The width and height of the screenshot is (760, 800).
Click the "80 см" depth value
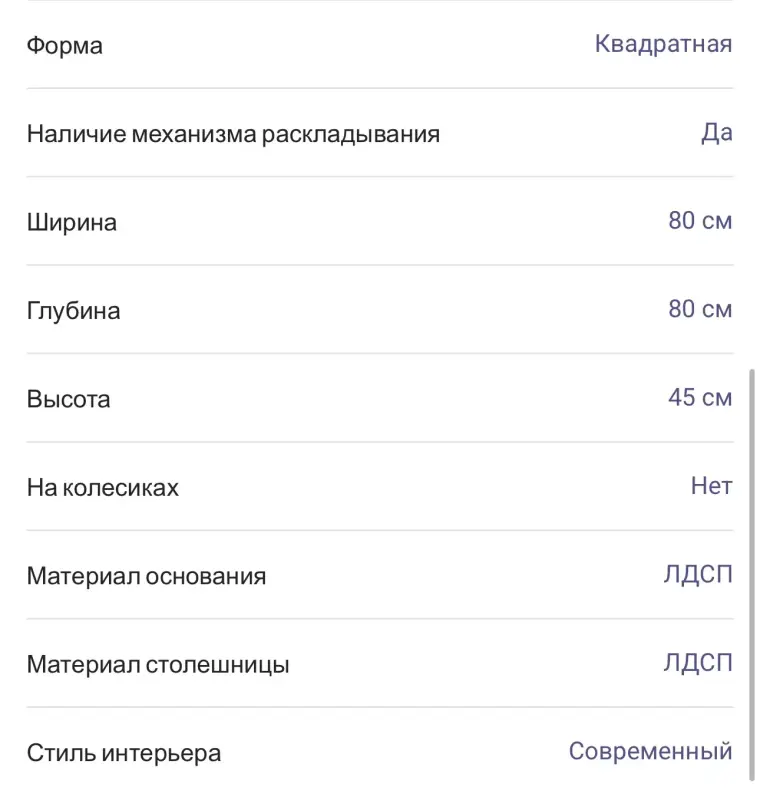[699, 308]
